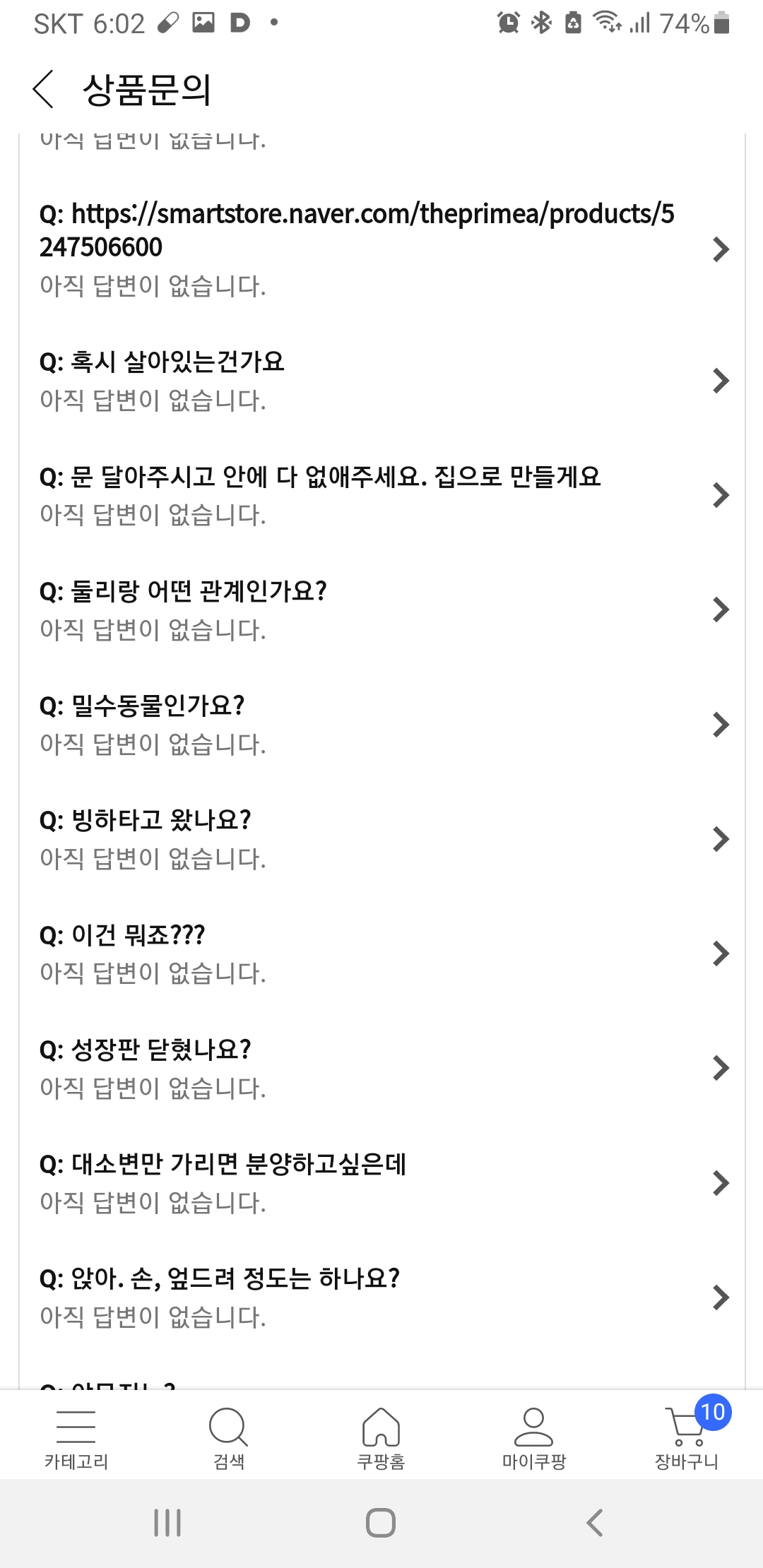The image size is (763, 1568).
Task: View question '대소변만 가리면 분양하고싶은데'
Action: (381, 1182)
